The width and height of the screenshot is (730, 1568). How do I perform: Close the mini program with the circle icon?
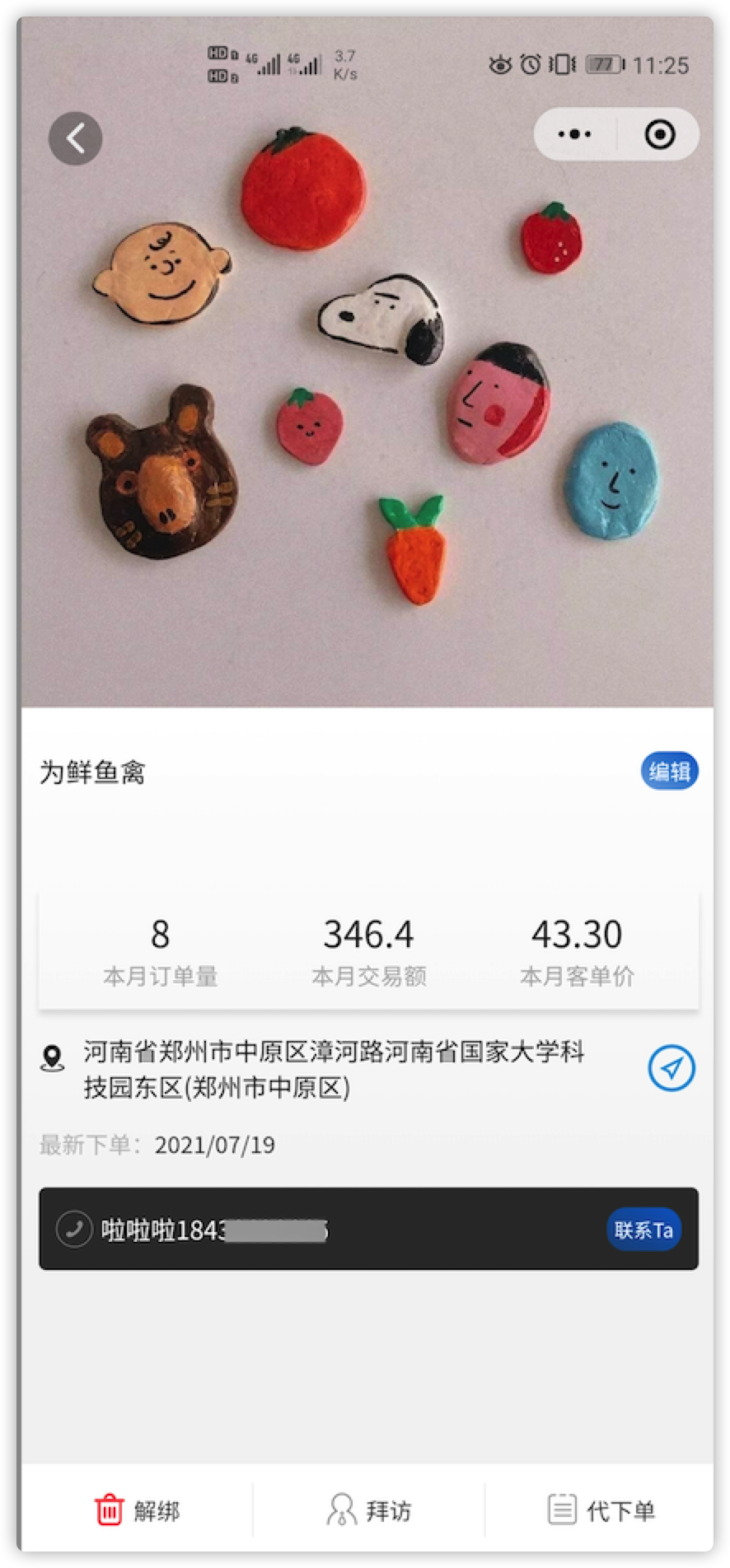click(659, 134)
